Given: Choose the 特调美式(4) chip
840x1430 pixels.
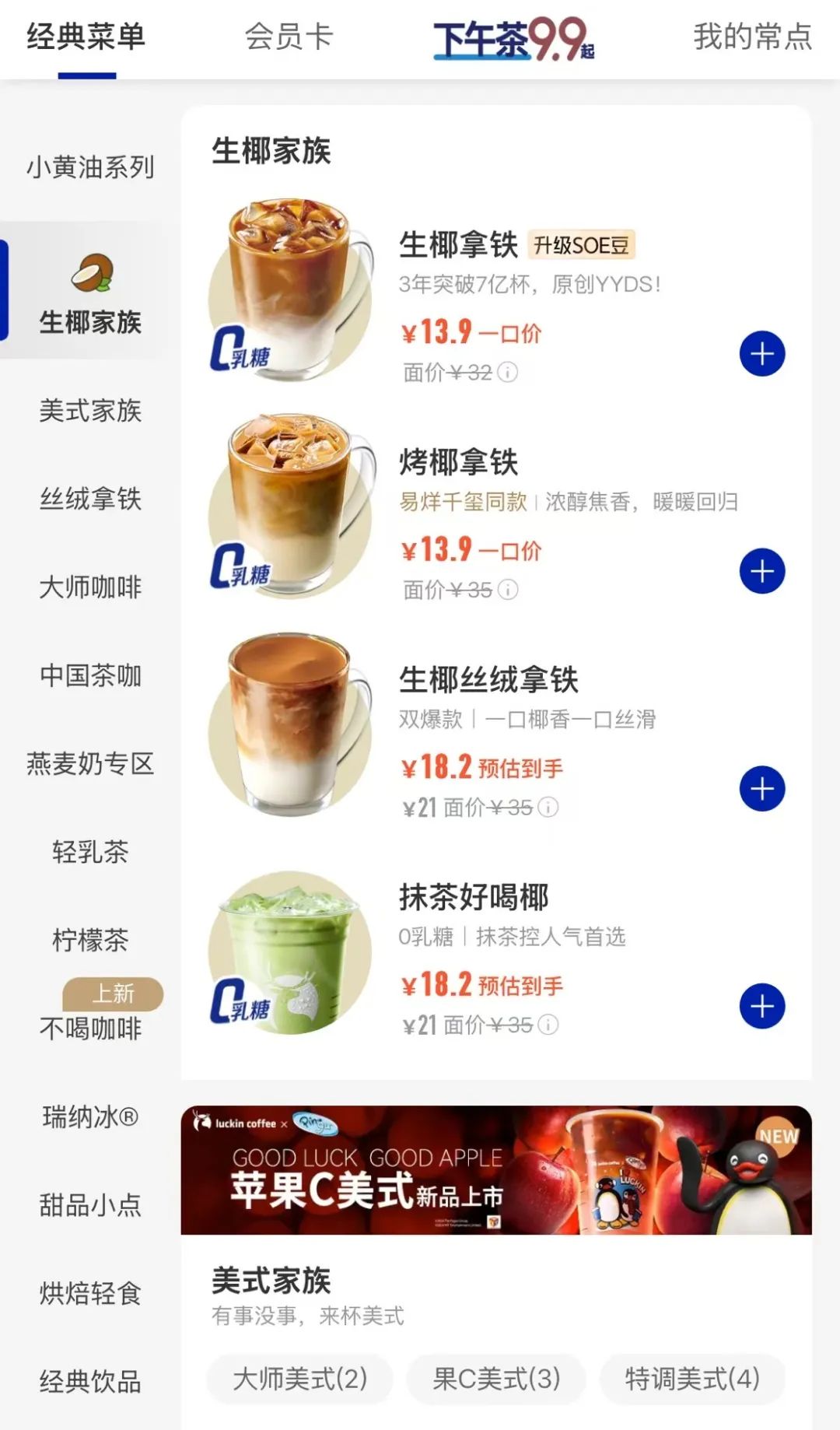Looking at the screenshot, I should (x=692, y=1379).
